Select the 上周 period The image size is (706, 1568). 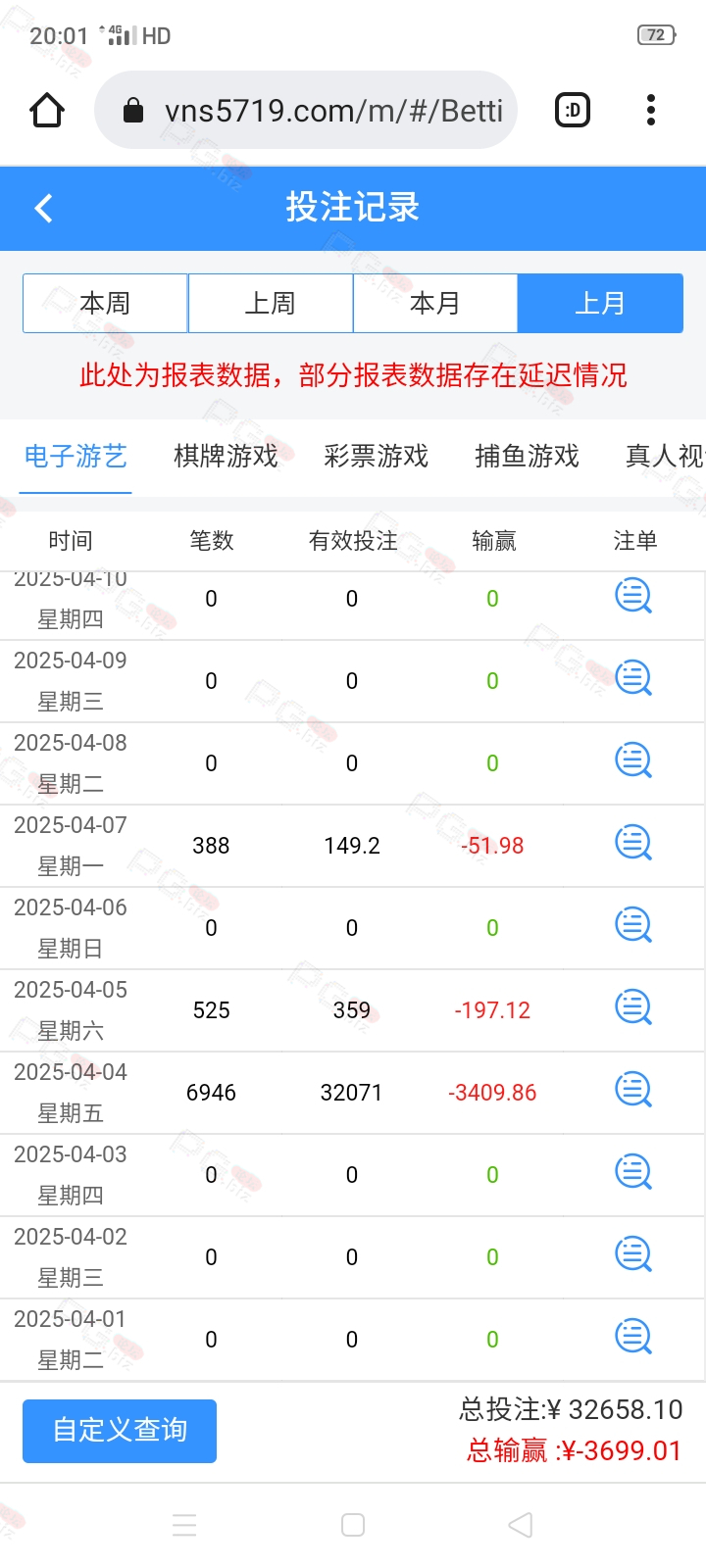click(271, 304)
